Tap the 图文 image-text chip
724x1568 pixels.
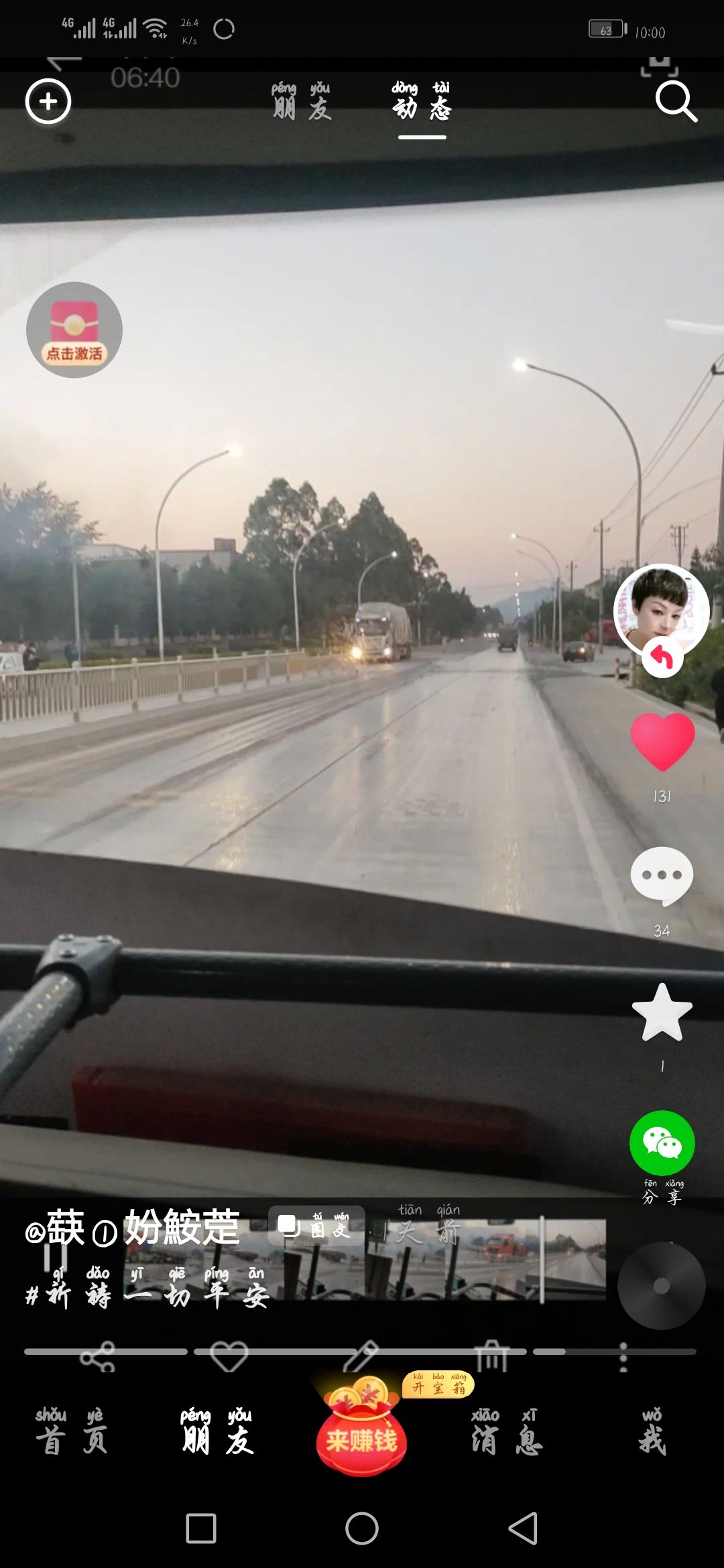pyautogui.click(x=316, y=1226)
